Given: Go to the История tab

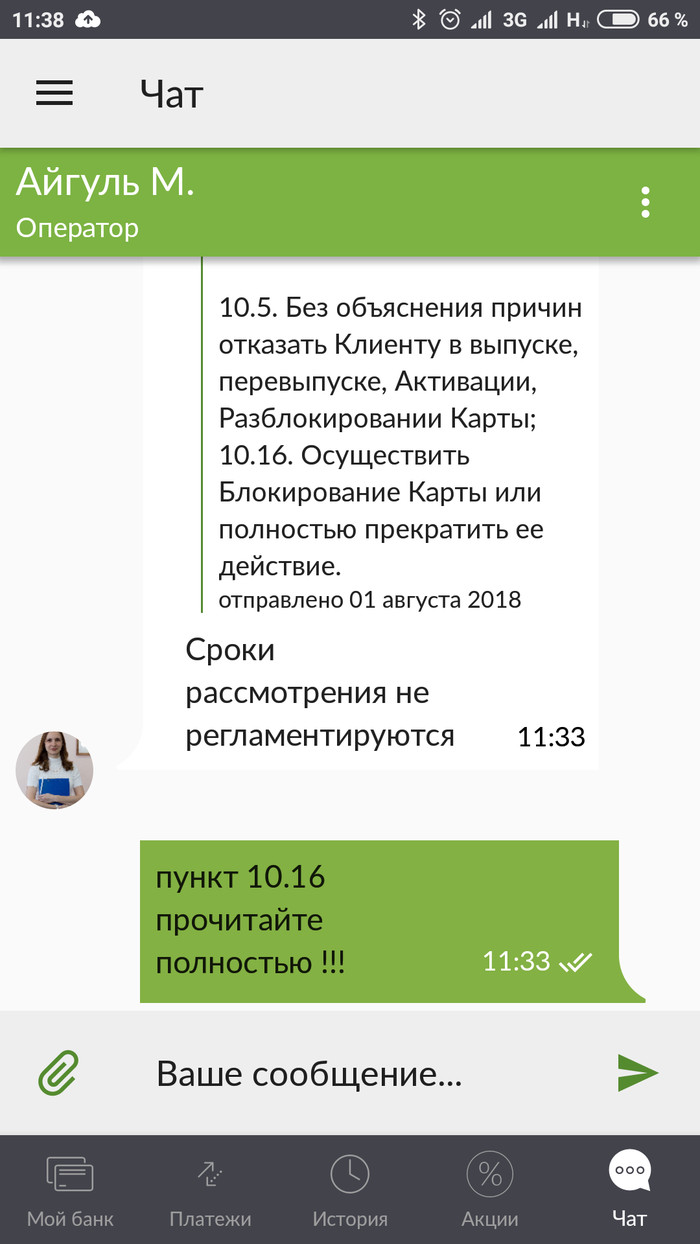Looking at the screenshot, I should point(350,1190).
